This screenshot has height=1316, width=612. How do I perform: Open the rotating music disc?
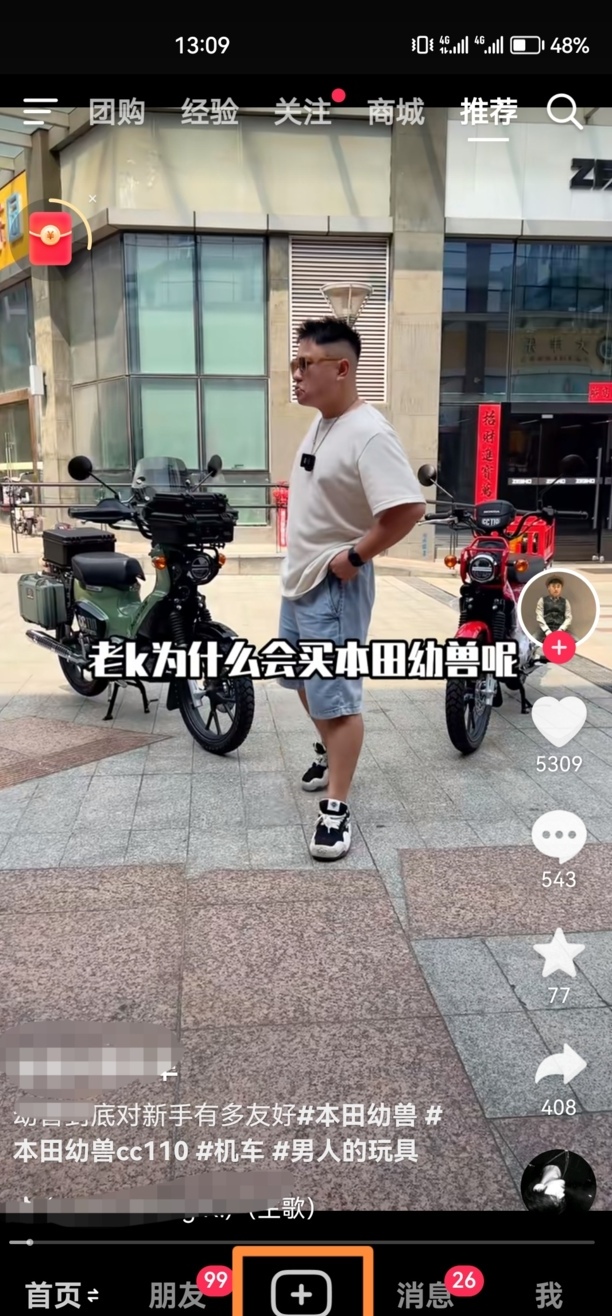click(x=558, y=1181)
